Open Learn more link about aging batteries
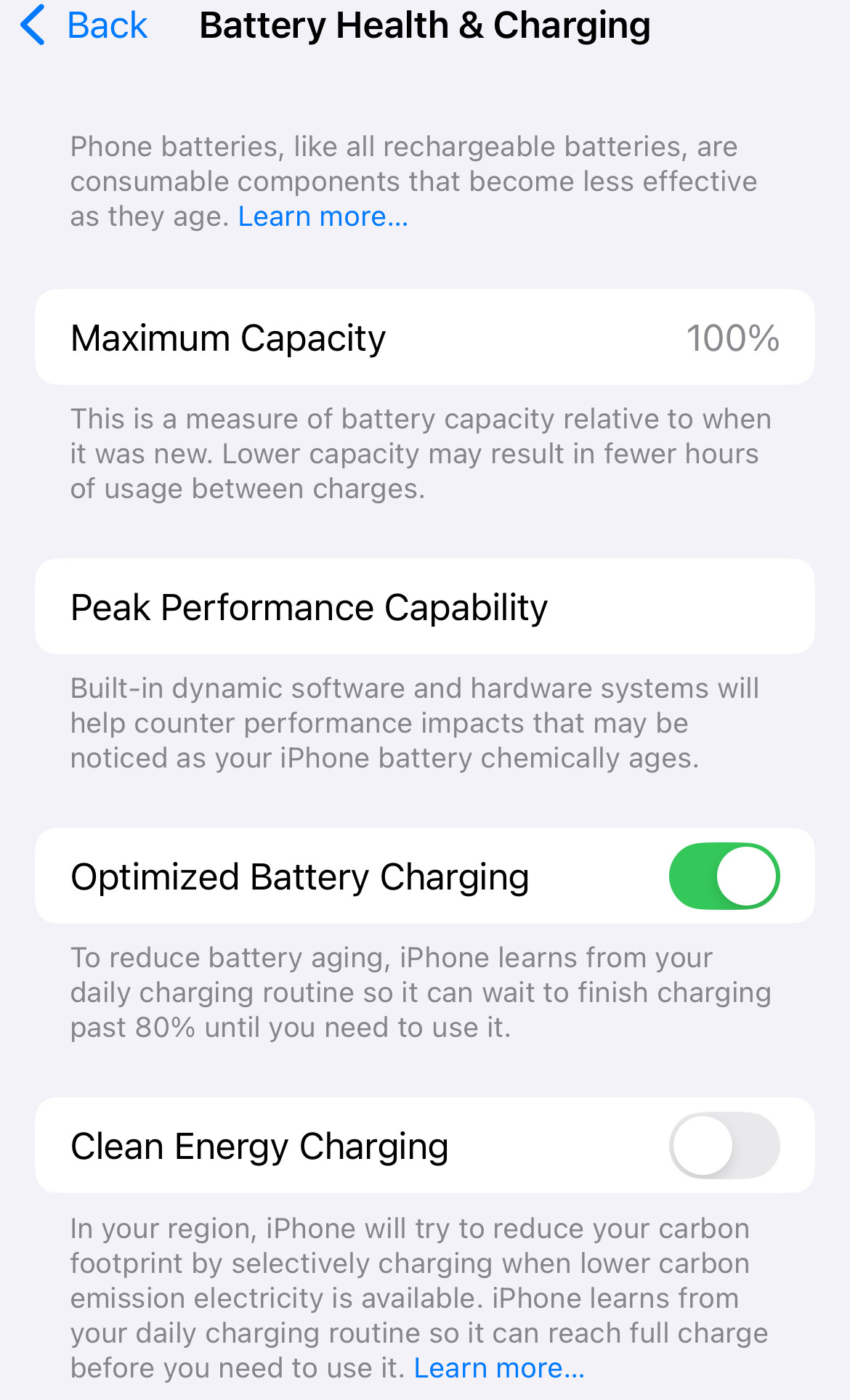 [x=323, y=216]
